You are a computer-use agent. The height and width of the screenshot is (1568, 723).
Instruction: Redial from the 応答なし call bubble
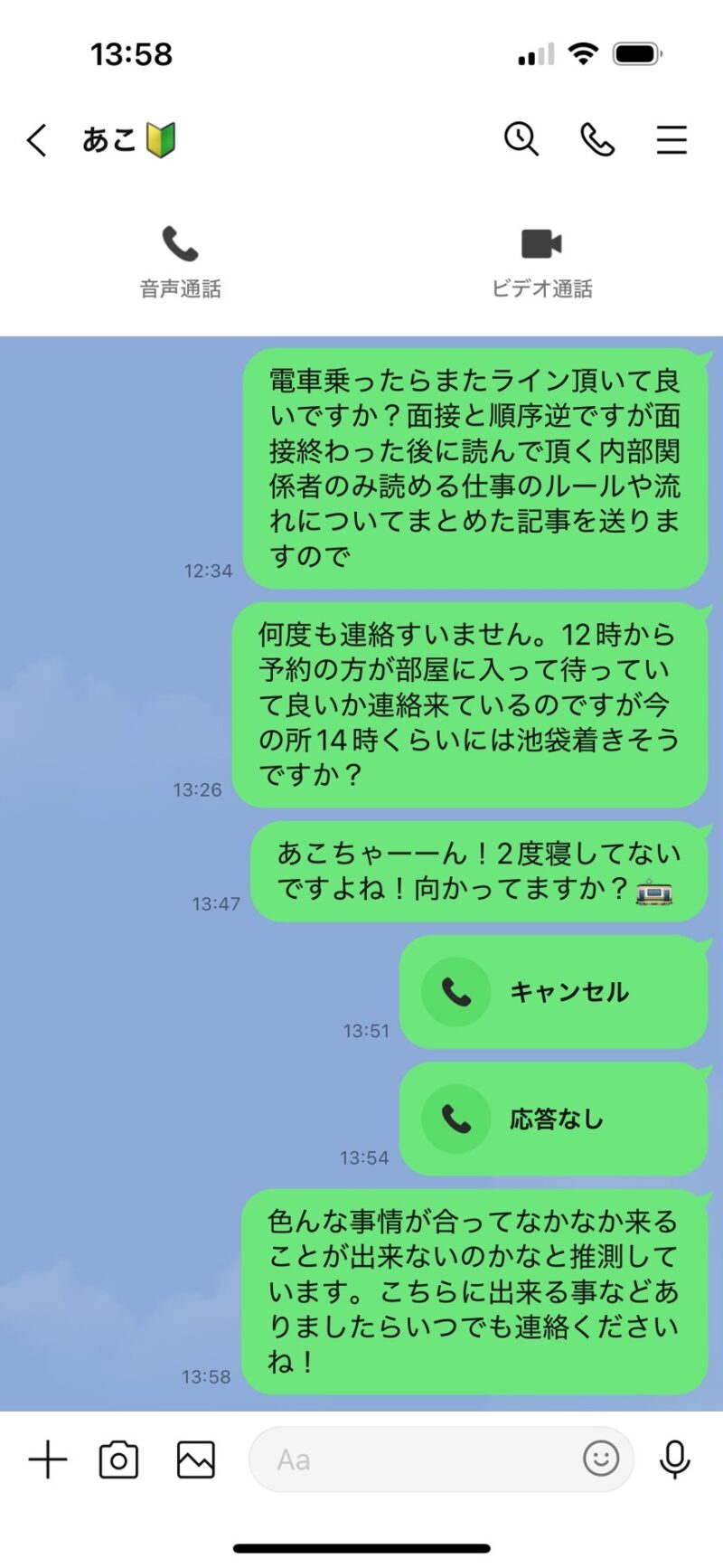[553, 1119]
